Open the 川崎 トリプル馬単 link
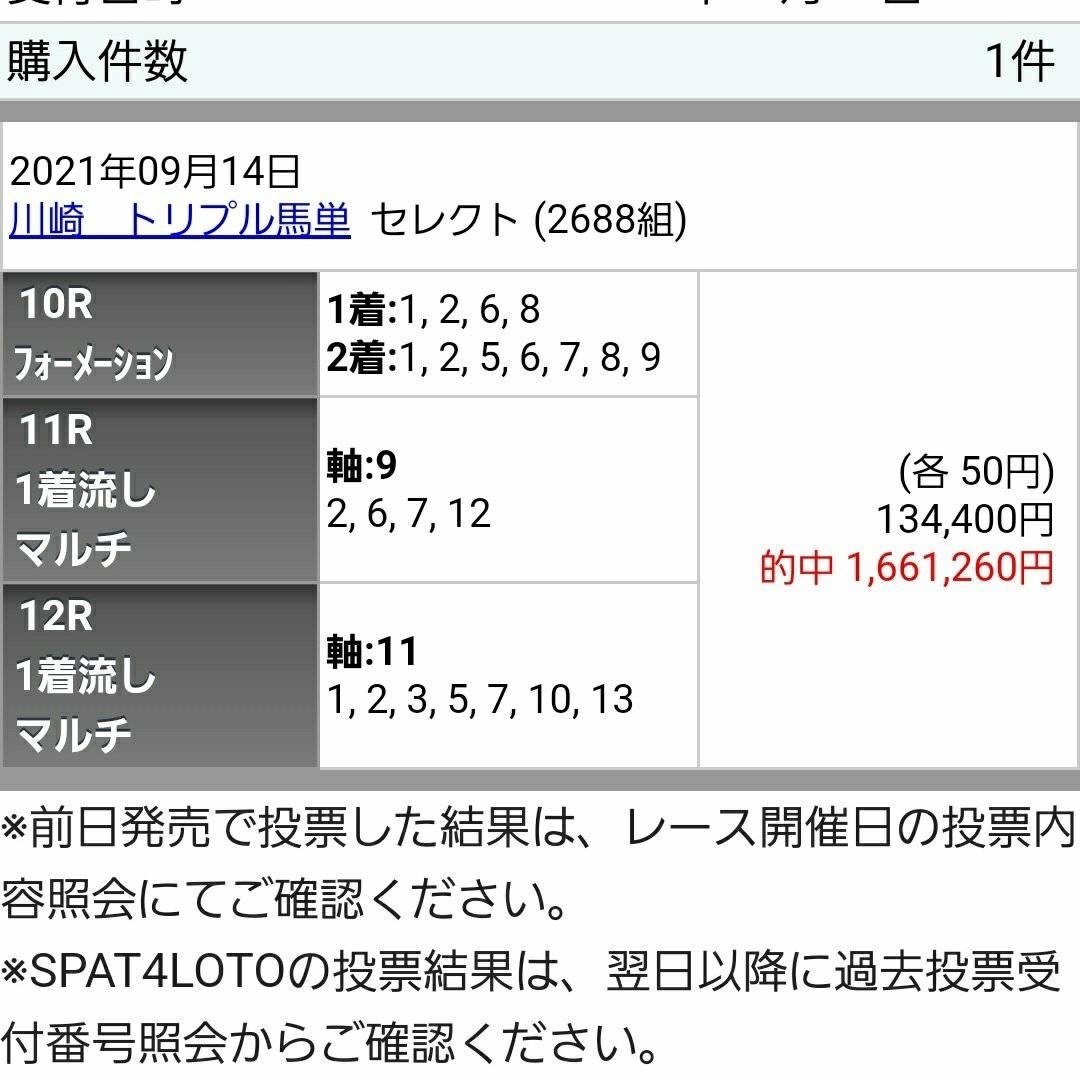The width and height of the screenshot is (1080, 1080). (180, 219)
